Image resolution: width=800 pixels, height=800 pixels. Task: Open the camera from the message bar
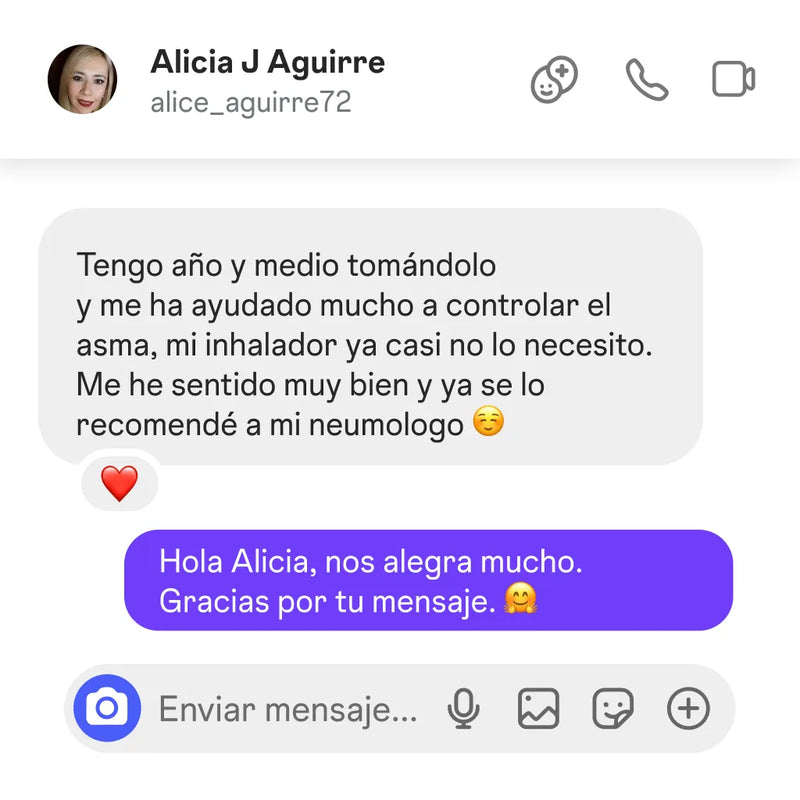point(107,709)
